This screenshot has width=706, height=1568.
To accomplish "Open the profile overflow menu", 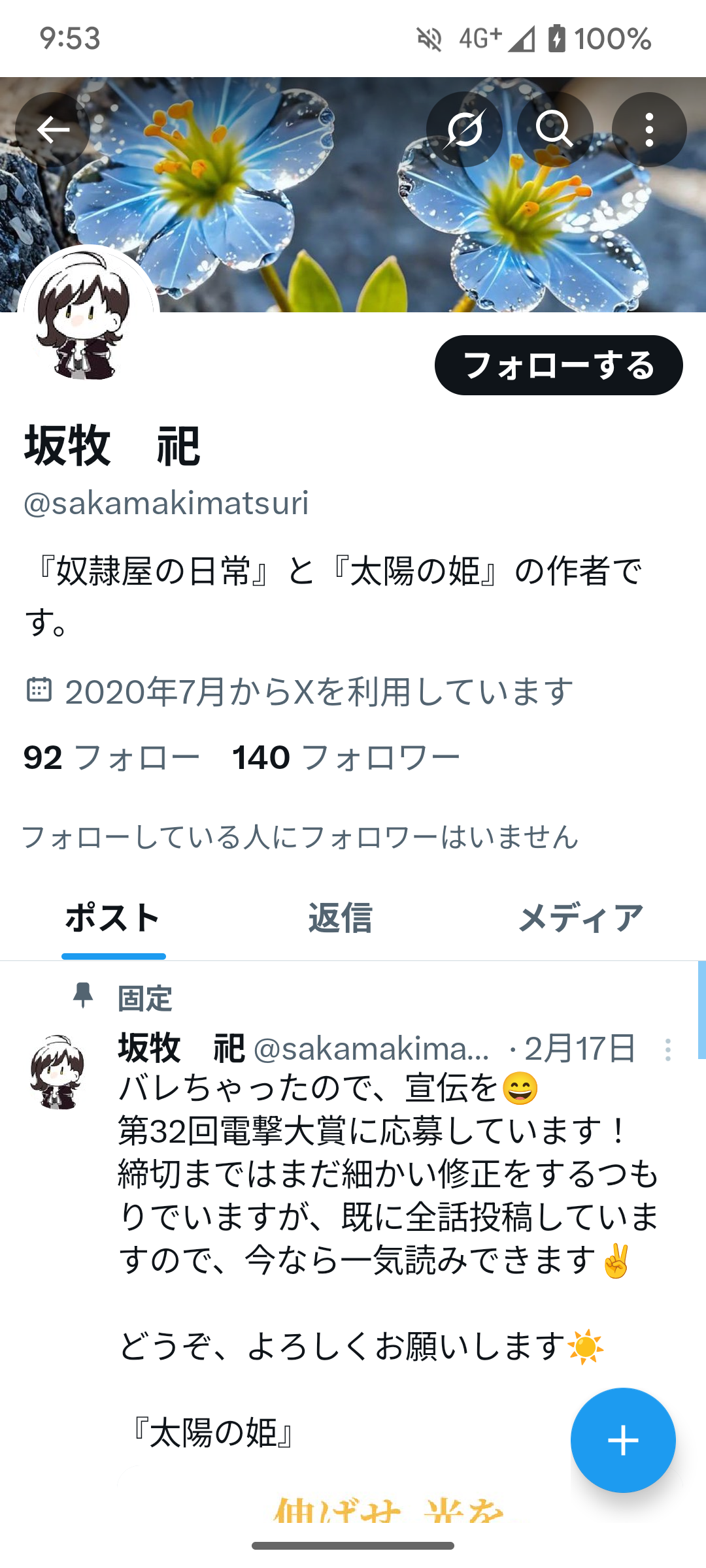I will coord(649,129).
